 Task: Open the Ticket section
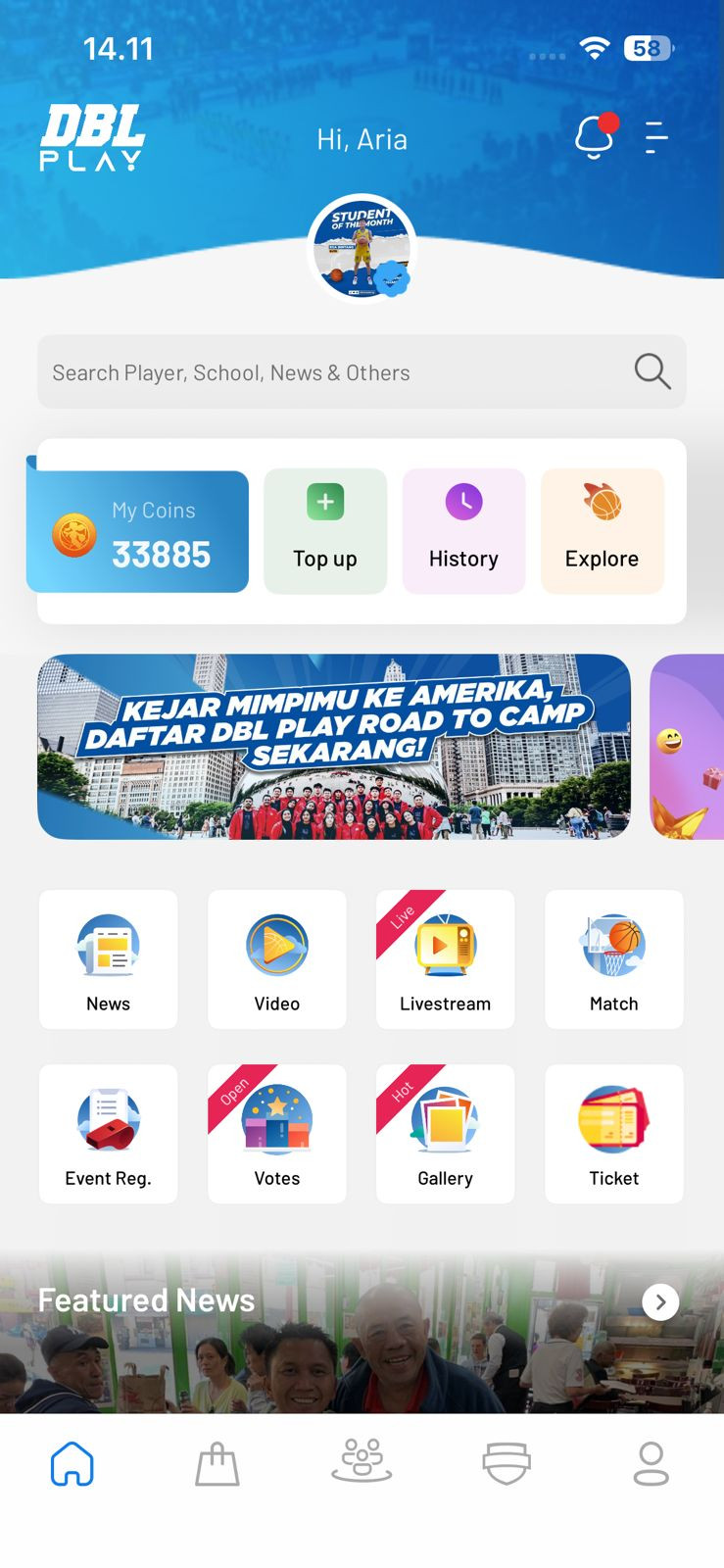click(614, 1134)
